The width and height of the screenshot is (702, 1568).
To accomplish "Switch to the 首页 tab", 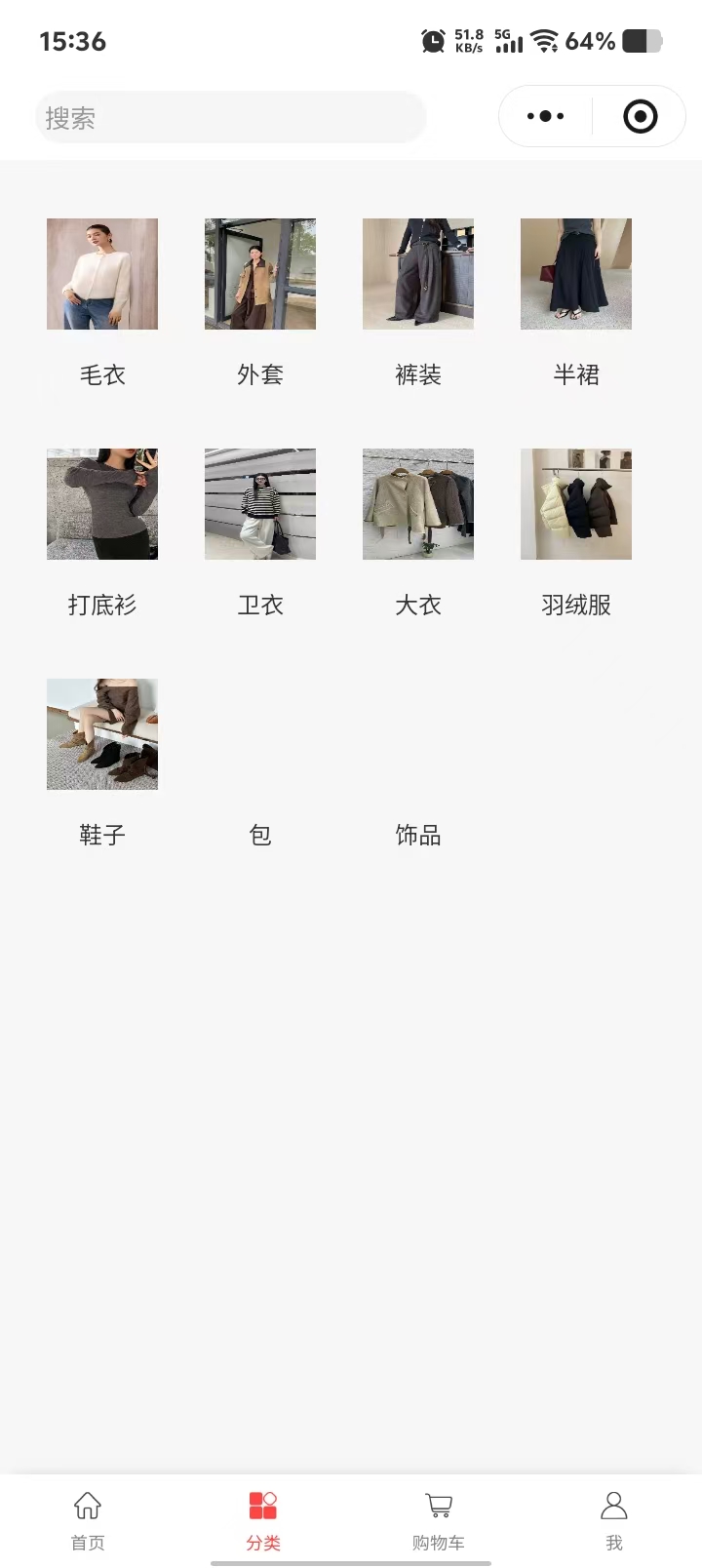I will [88, 1519].
